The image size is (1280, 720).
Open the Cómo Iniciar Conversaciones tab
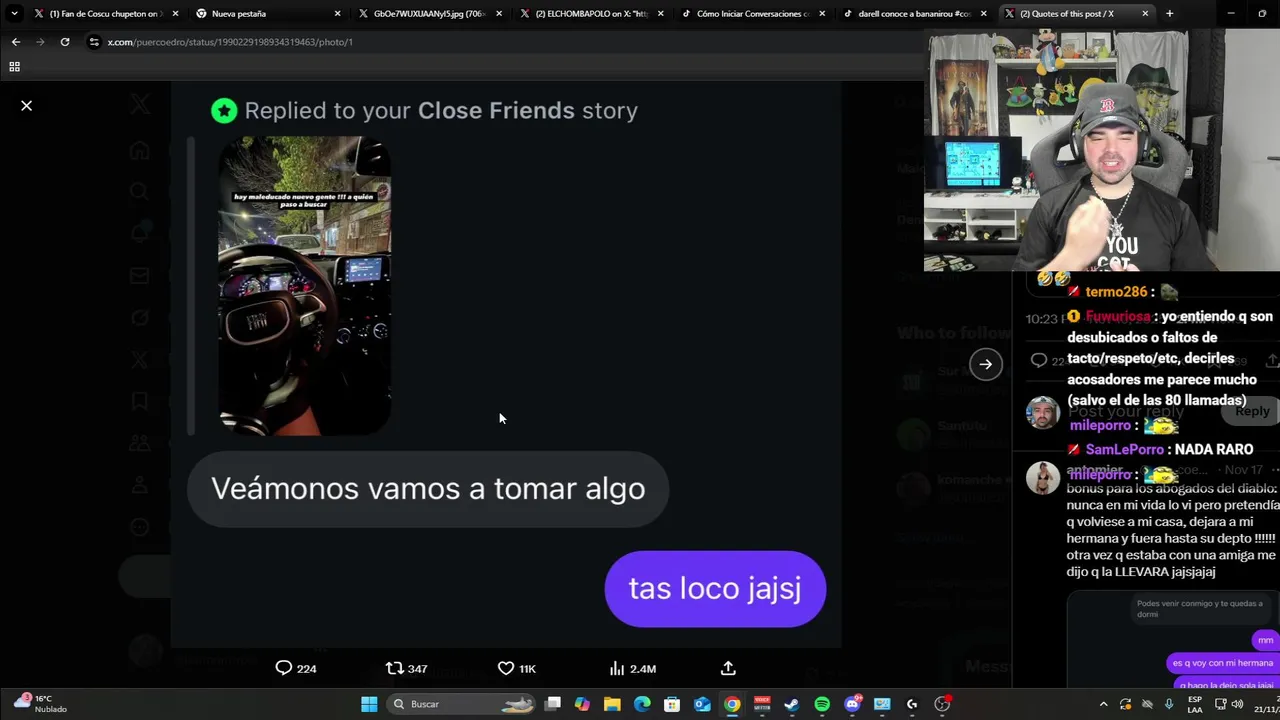pos(750,14)
